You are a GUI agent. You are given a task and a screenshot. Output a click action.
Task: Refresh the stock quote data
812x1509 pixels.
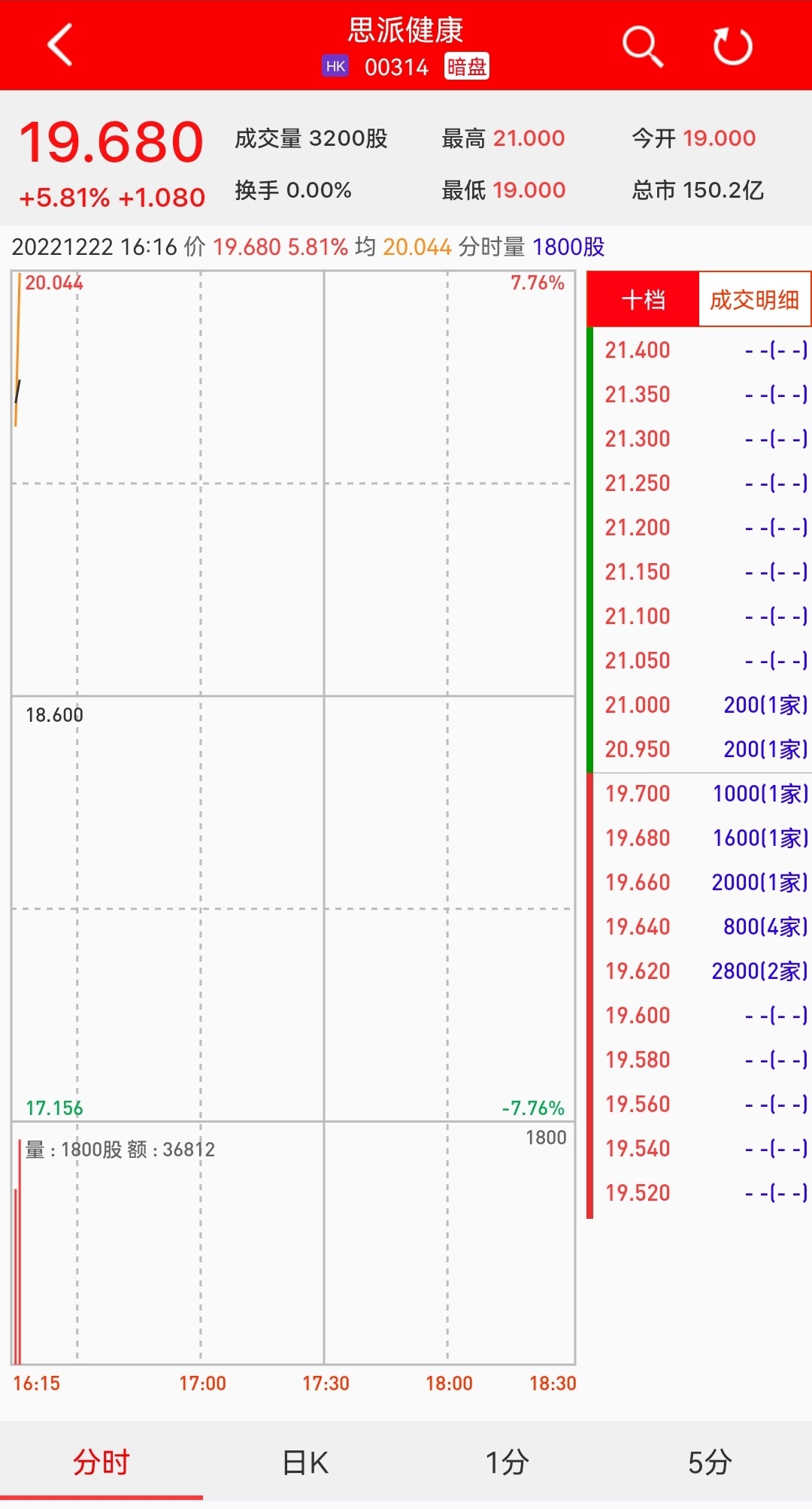click(x=732, y=47)
